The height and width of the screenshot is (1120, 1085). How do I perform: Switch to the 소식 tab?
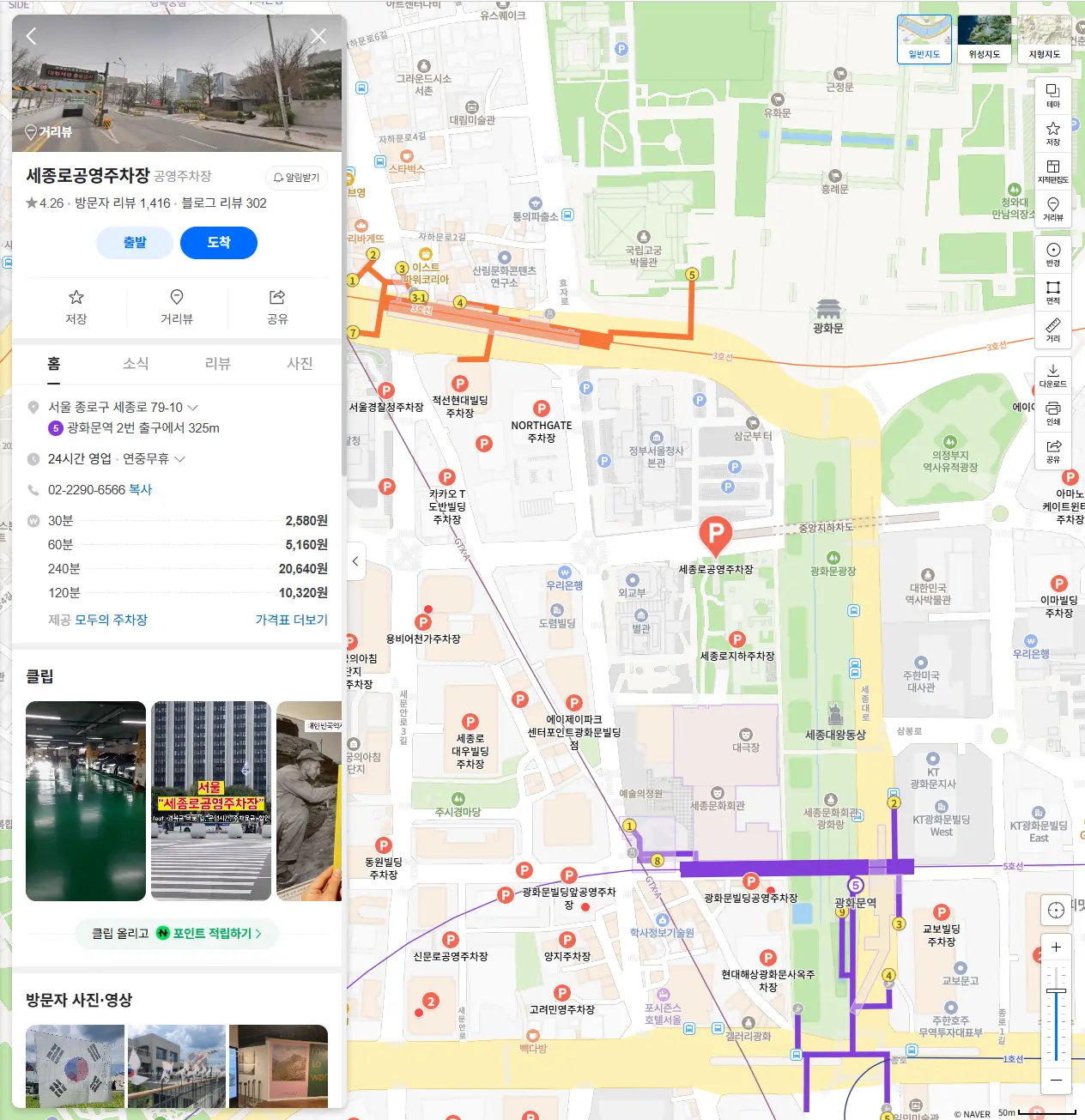(136, 364)
